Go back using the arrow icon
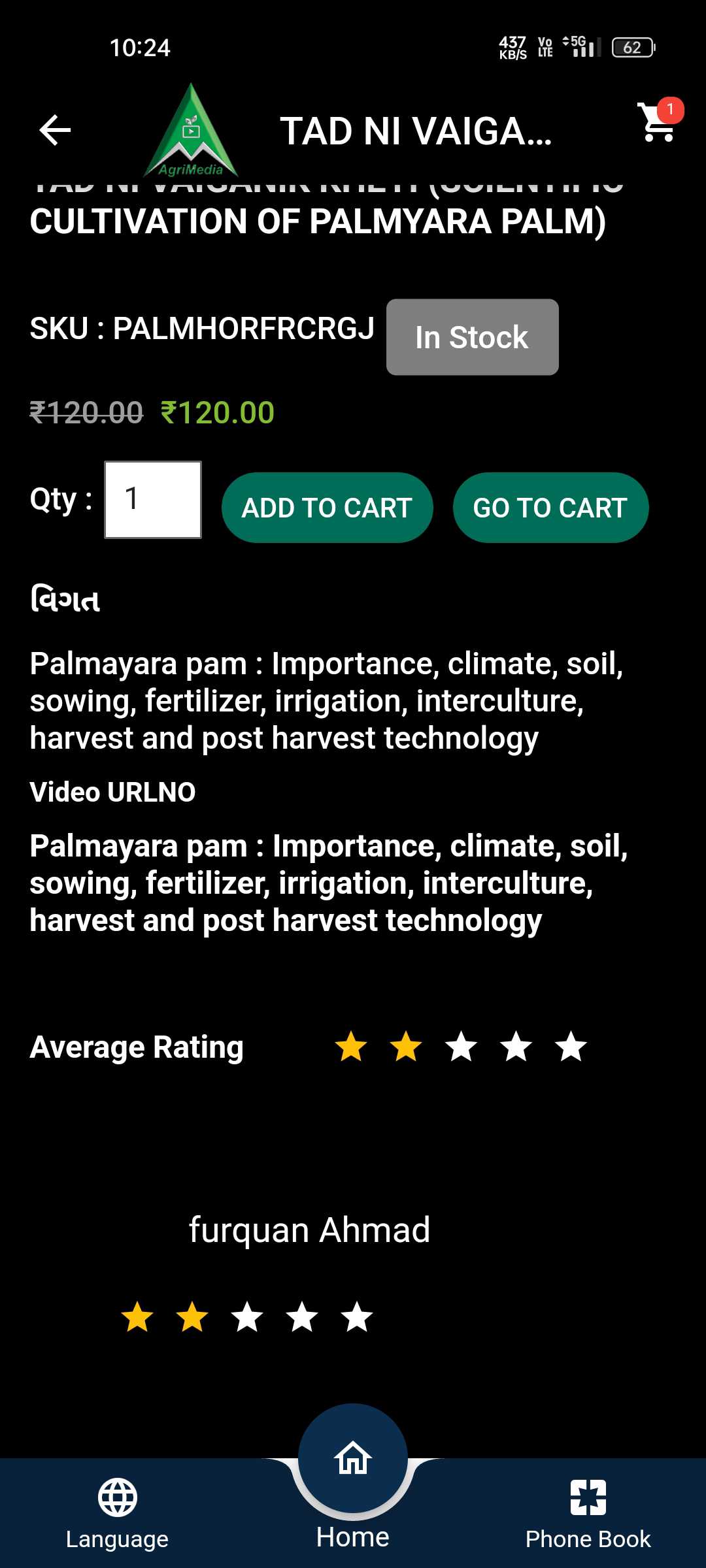The width and height of the screenshot is (706, 1568). [x=55, y=130]
